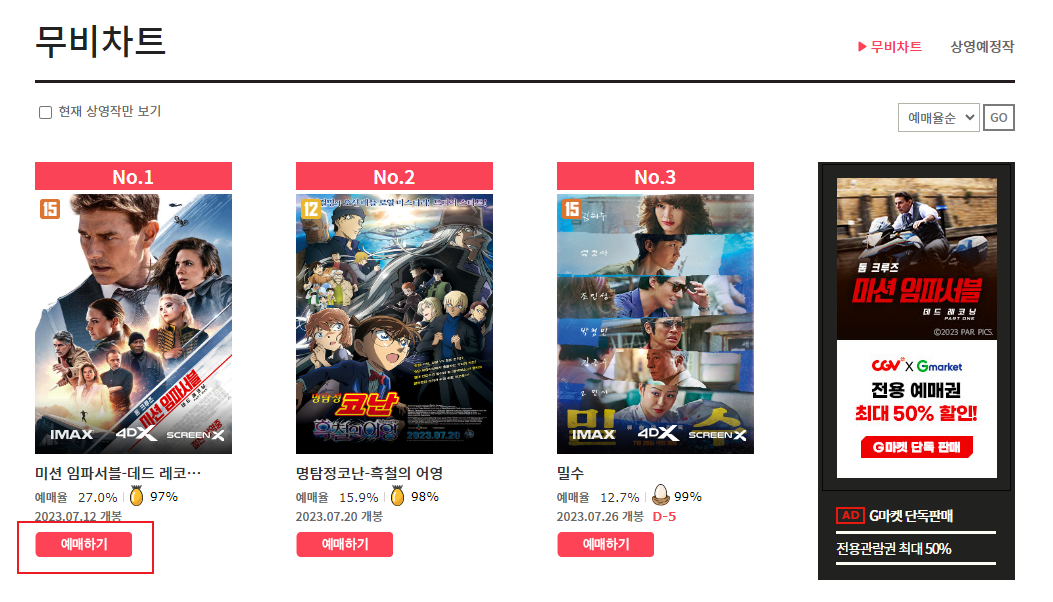The image size is (1053, 602).
Task: Select the 명탐정코난-흑철의 어영 title link
Action: click(369, 473)
